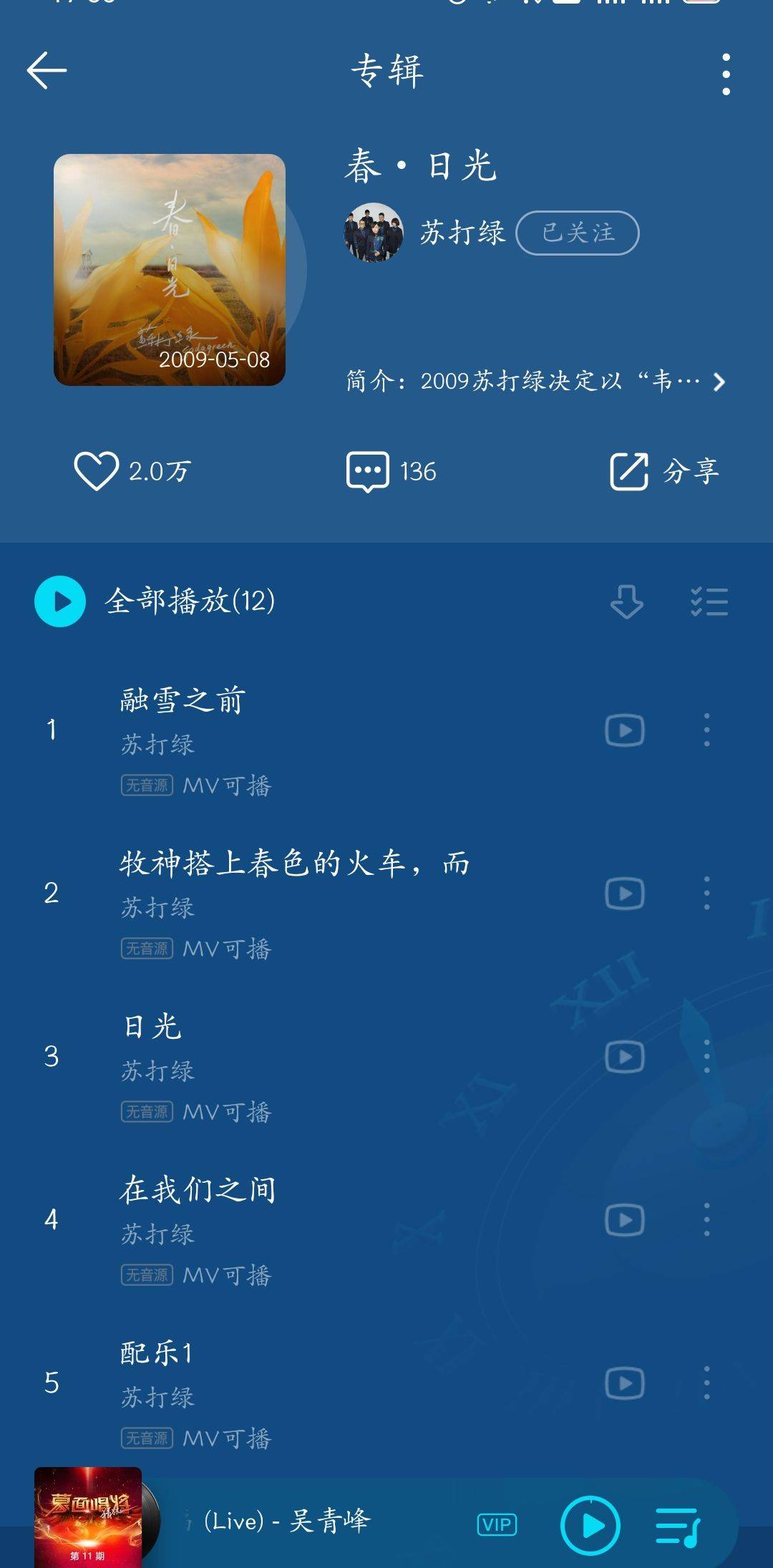This screenshot has width=773, height=1568.
Task: Go back from the album page
Action: (47, 70)
